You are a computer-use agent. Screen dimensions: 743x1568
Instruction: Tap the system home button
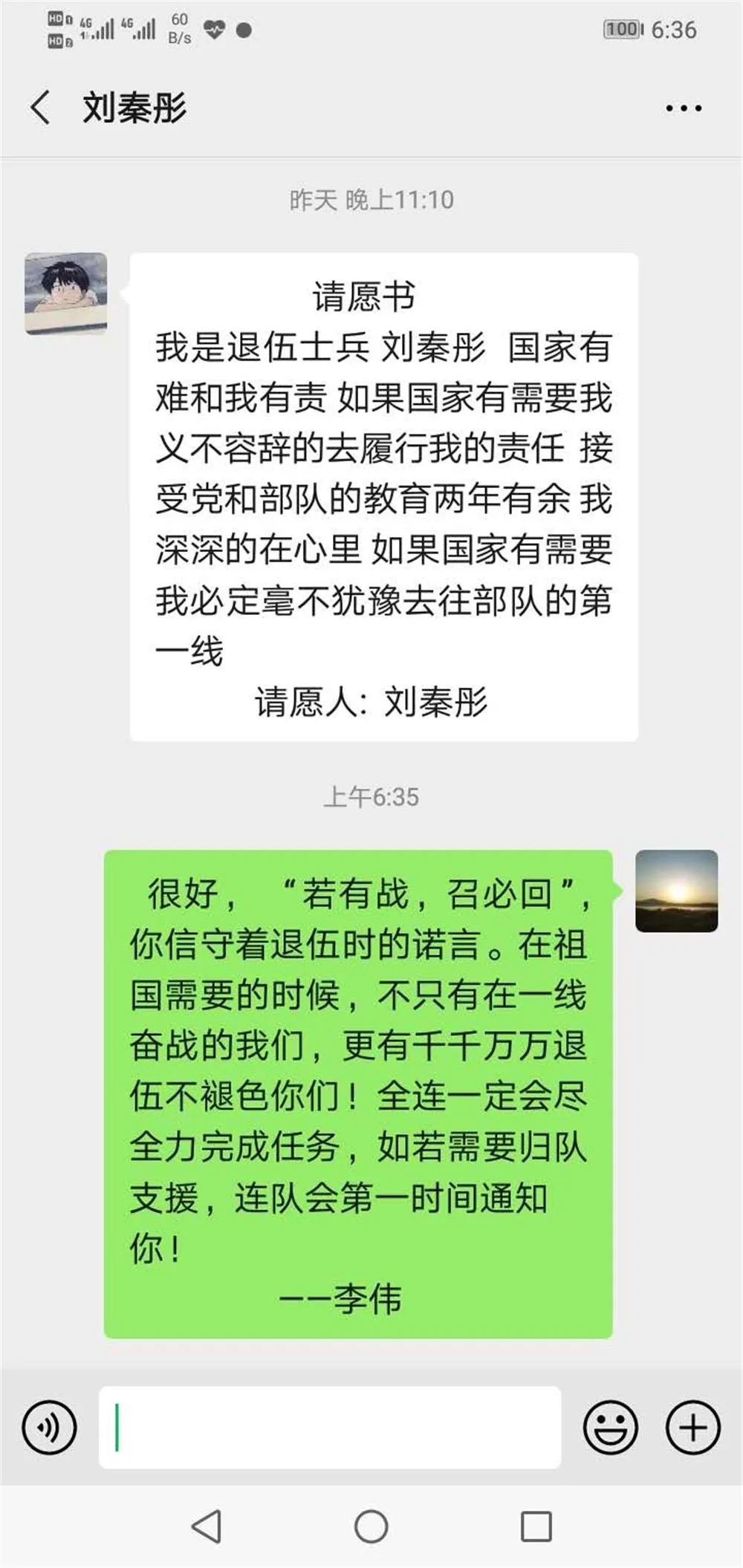(371, 1527)
